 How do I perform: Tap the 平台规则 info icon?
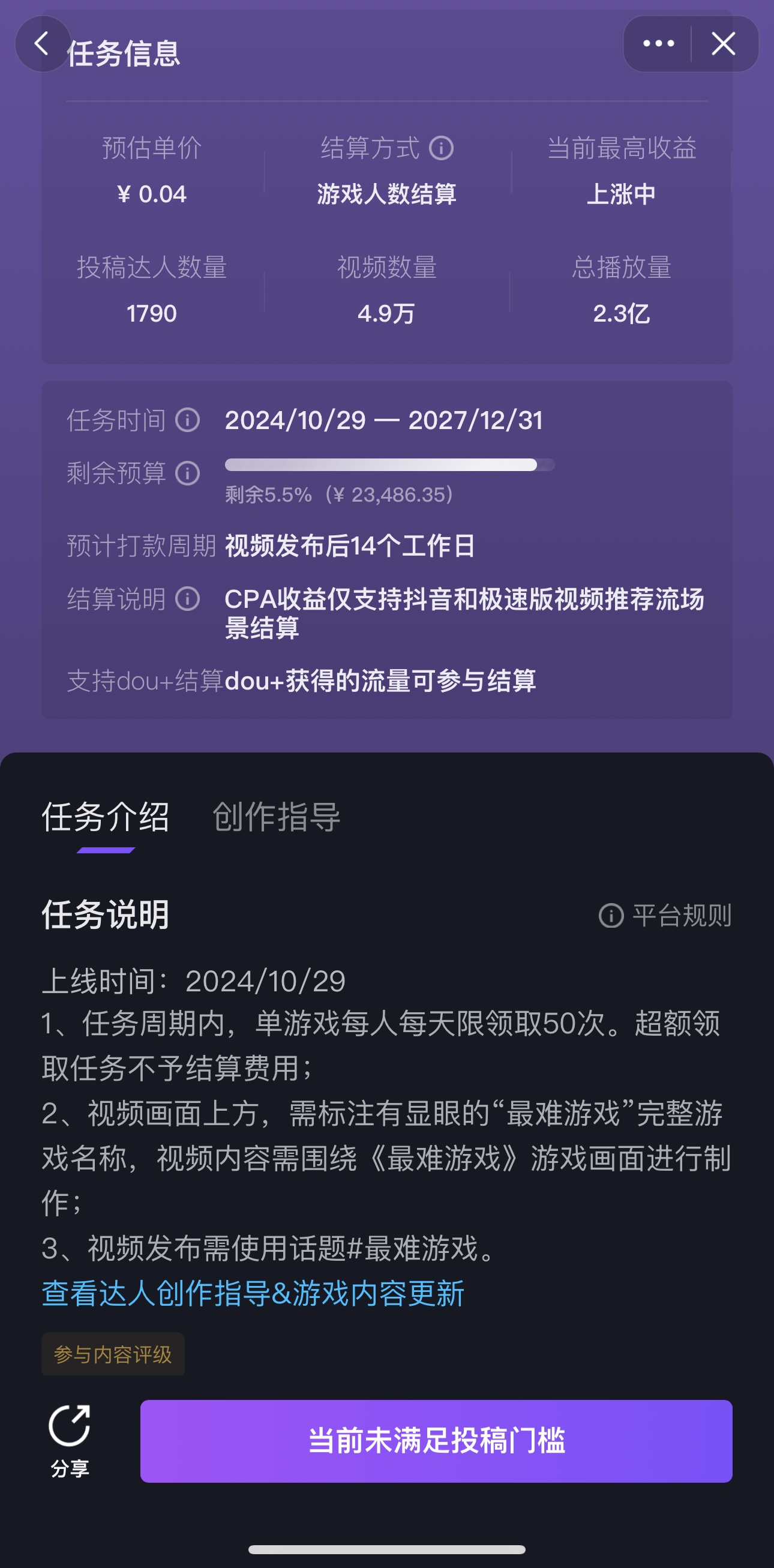click(x=611, y=917)
